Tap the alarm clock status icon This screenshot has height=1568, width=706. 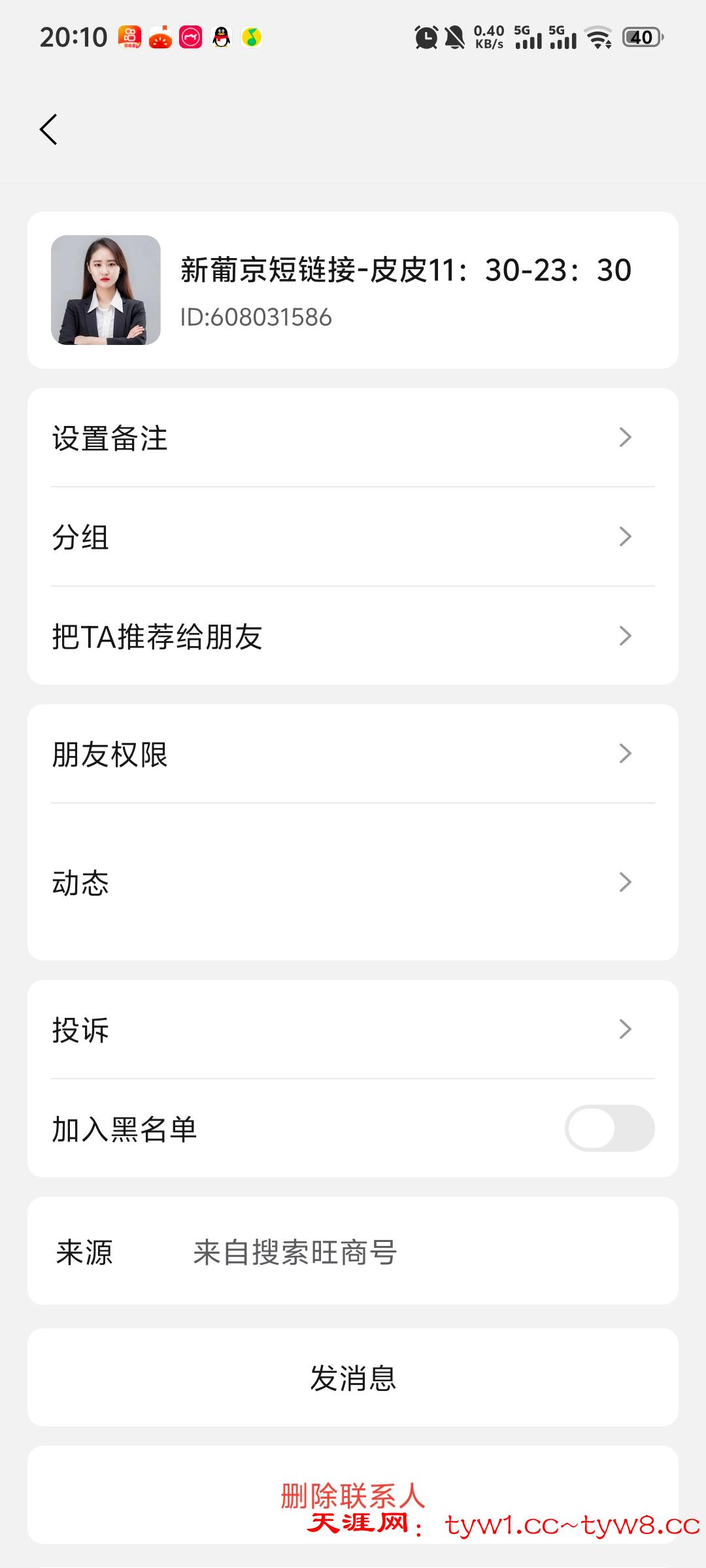click(x=426, y=37)
